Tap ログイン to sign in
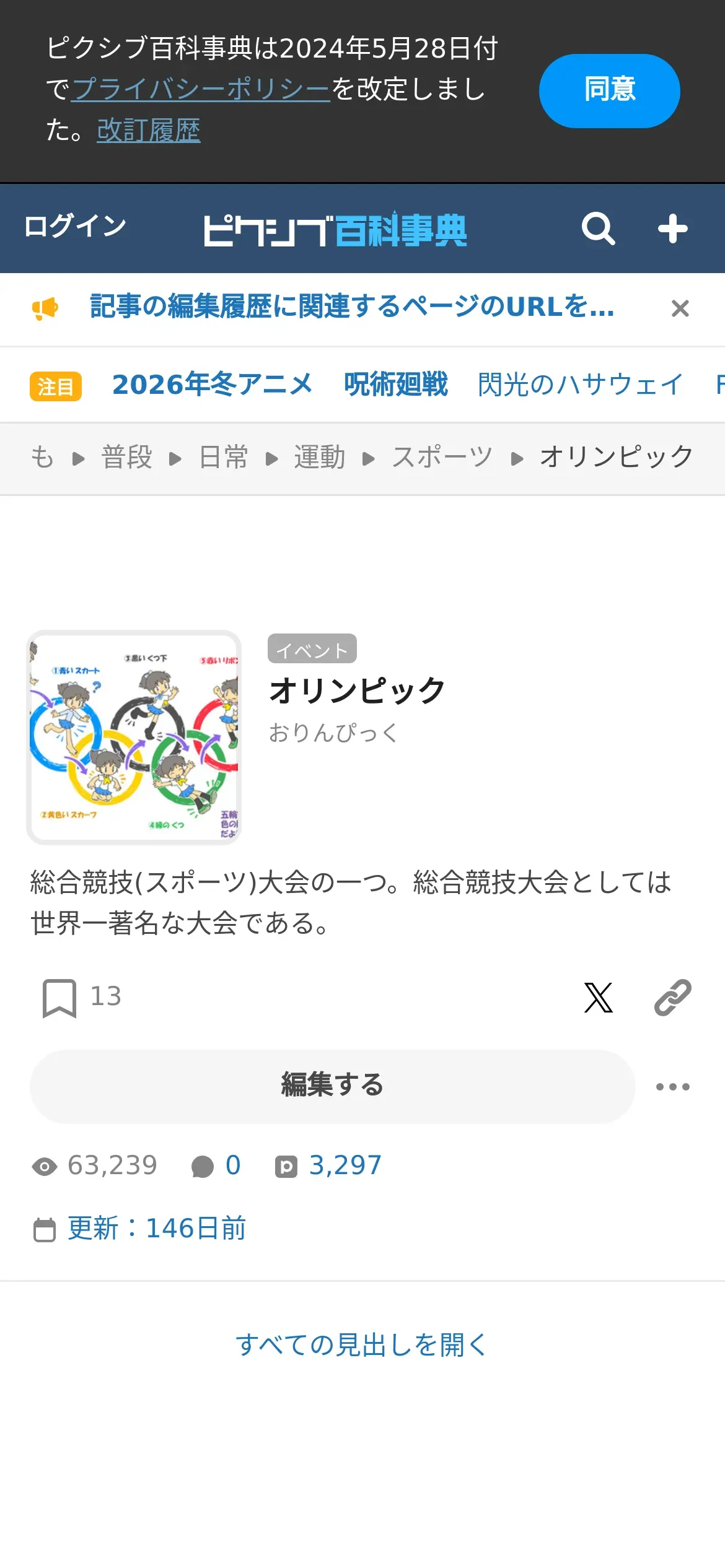 [x=75, y=226]
